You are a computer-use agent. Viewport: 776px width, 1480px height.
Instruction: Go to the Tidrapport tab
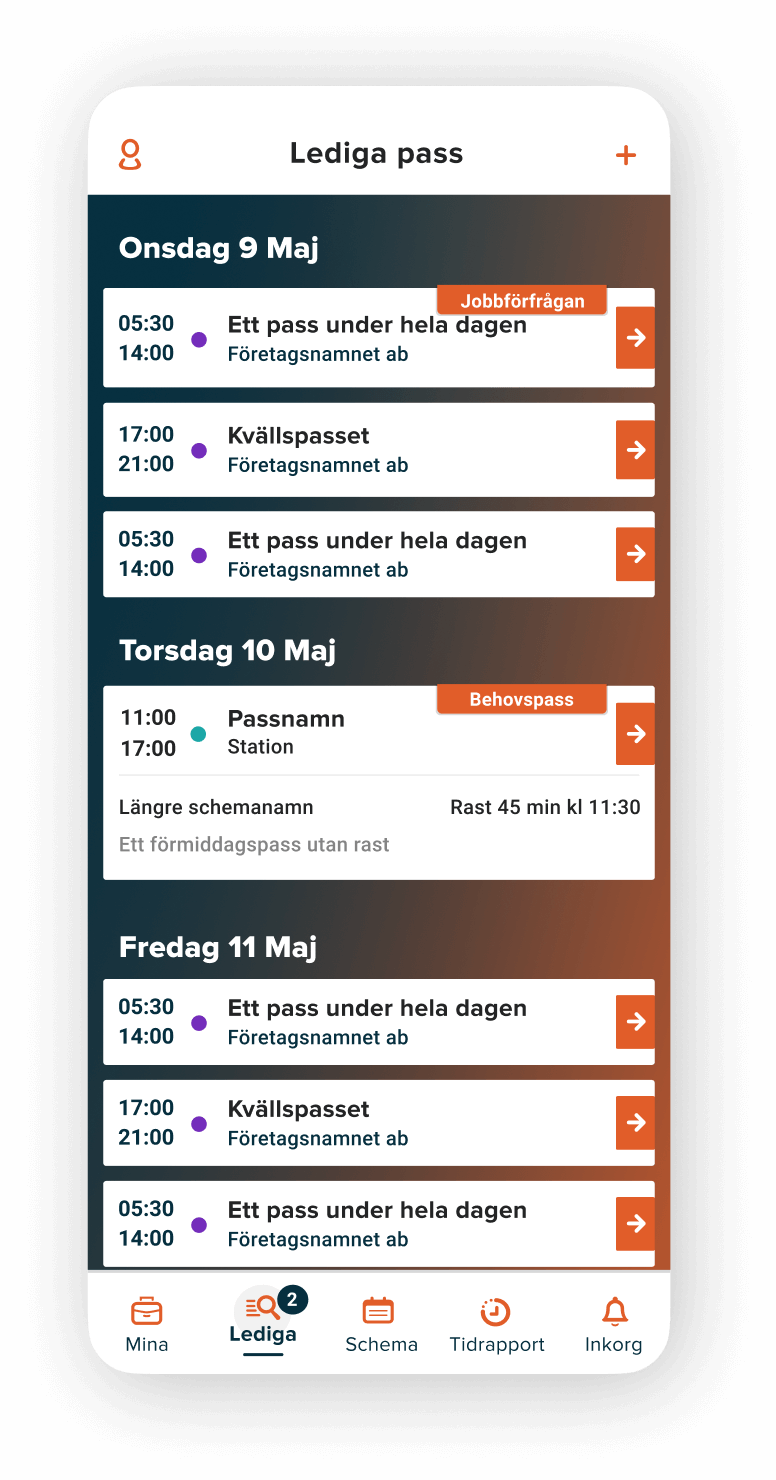tap(497, 1323)
